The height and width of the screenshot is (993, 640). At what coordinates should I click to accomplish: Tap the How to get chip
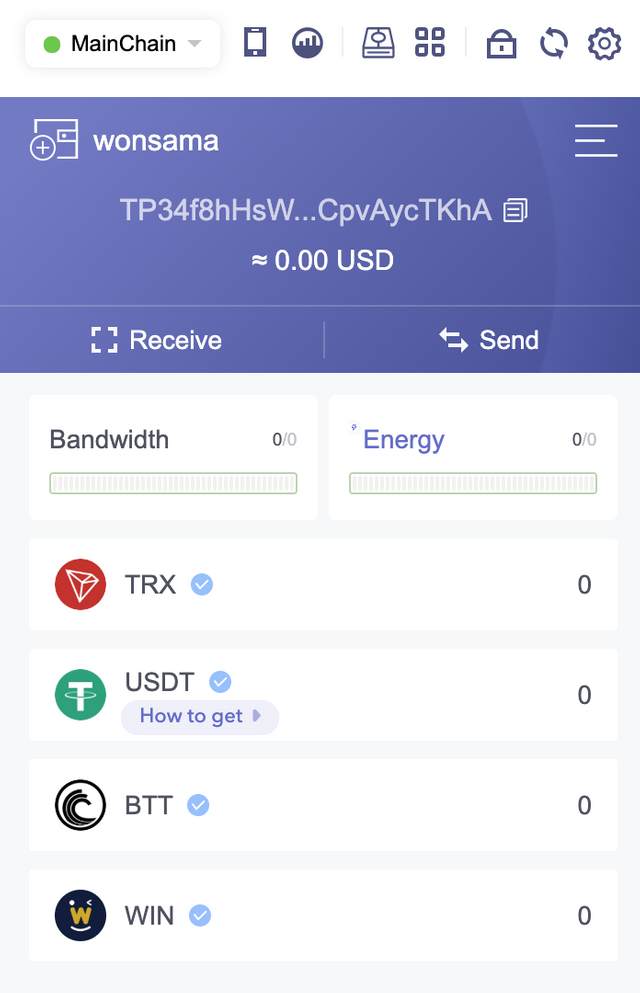(199, 716)
